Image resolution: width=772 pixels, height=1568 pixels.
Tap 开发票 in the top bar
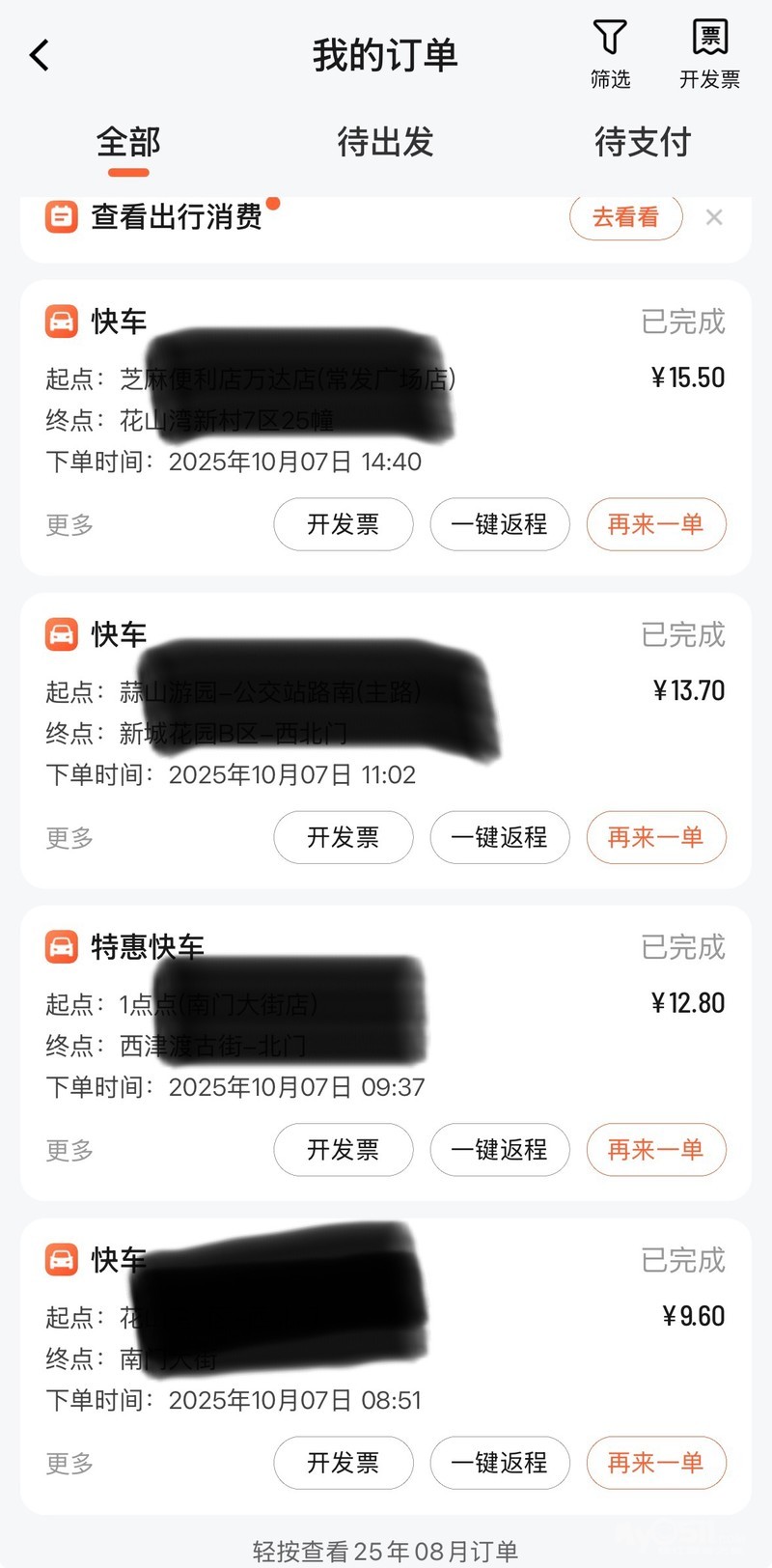(709, 53)
